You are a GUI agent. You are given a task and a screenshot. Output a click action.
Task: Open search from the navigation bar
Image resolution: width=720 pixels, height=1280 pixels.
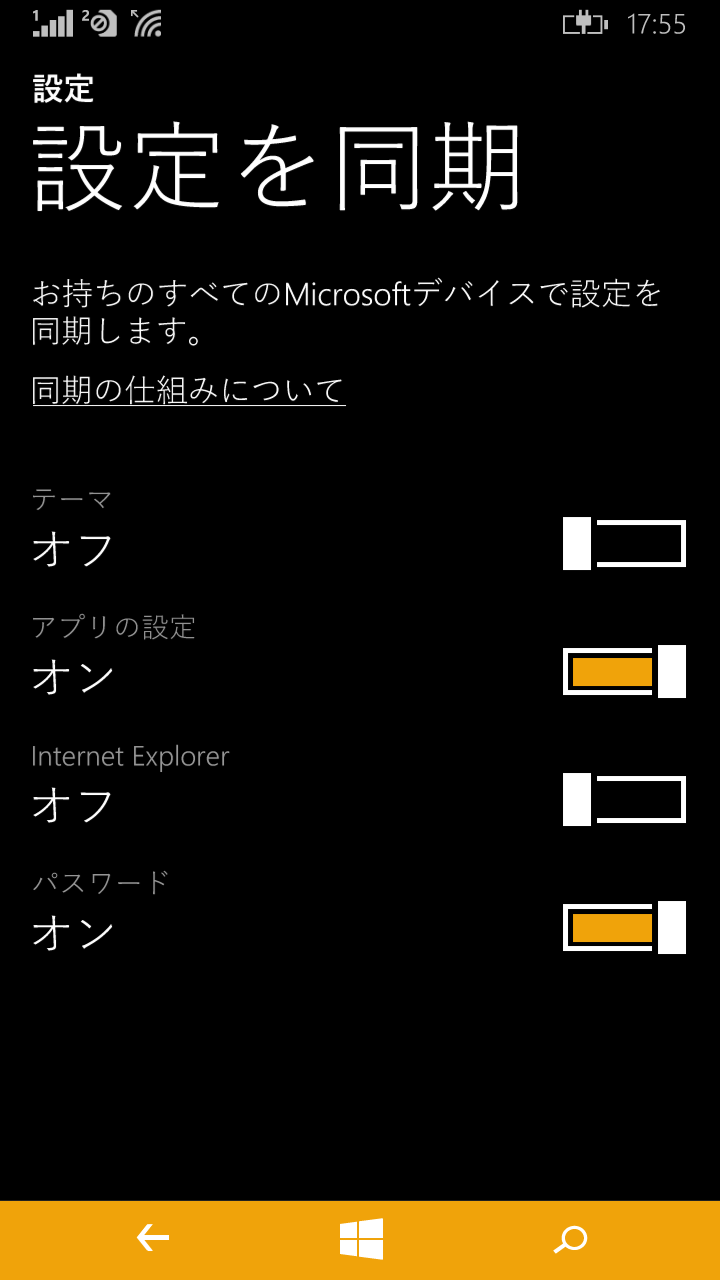(570, 1240)
